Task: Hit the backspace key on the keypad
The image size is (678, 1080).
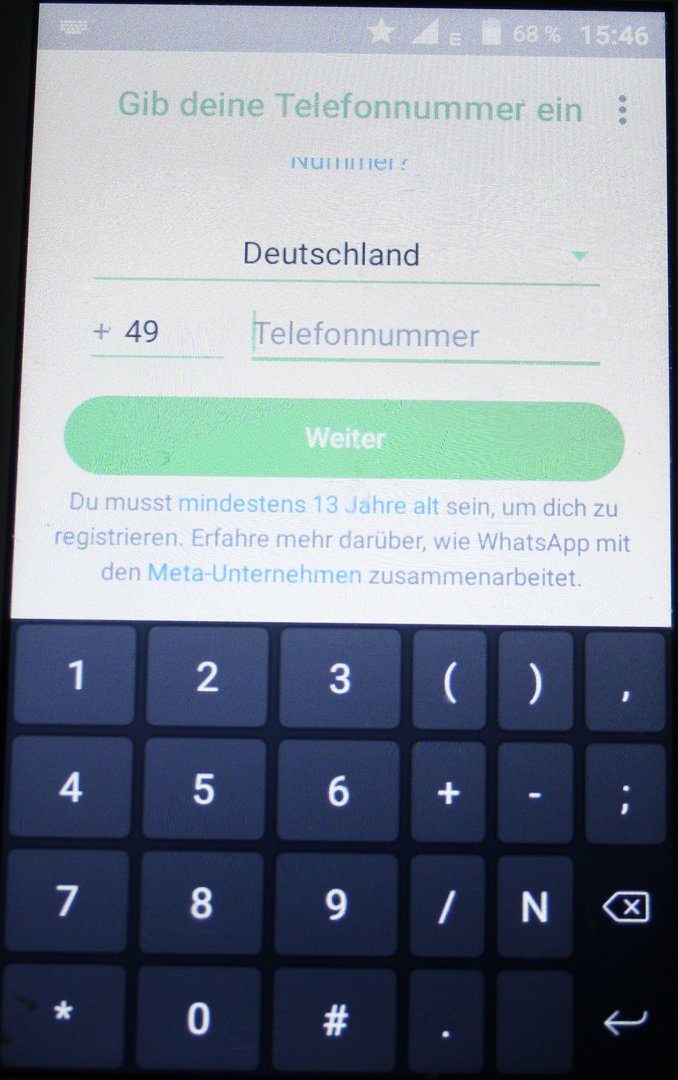Action: [626, 907]
